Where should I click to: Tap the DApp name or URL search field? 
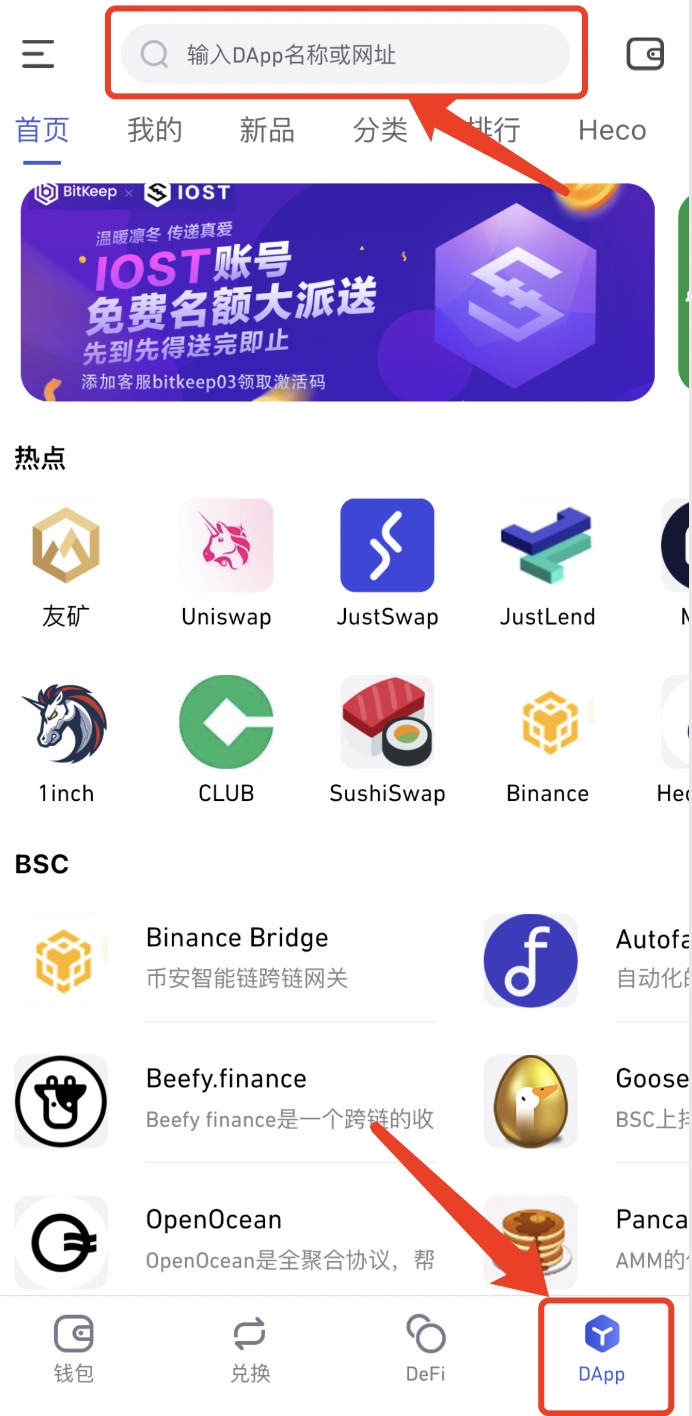[x=345, y=54]
